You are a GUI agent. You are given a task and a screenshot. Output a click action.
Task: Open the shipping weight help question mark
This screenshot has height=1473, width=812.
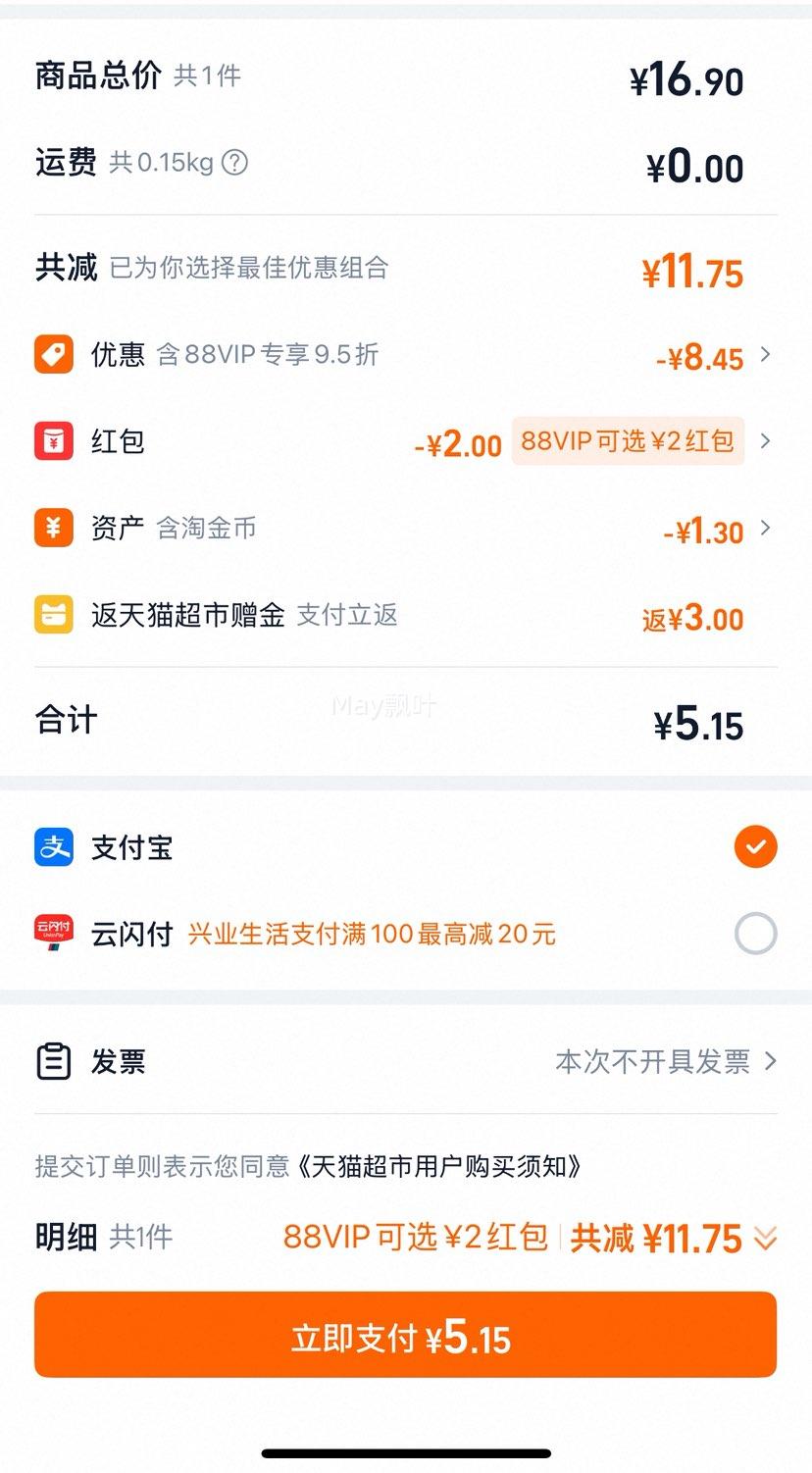coord(234,164)
